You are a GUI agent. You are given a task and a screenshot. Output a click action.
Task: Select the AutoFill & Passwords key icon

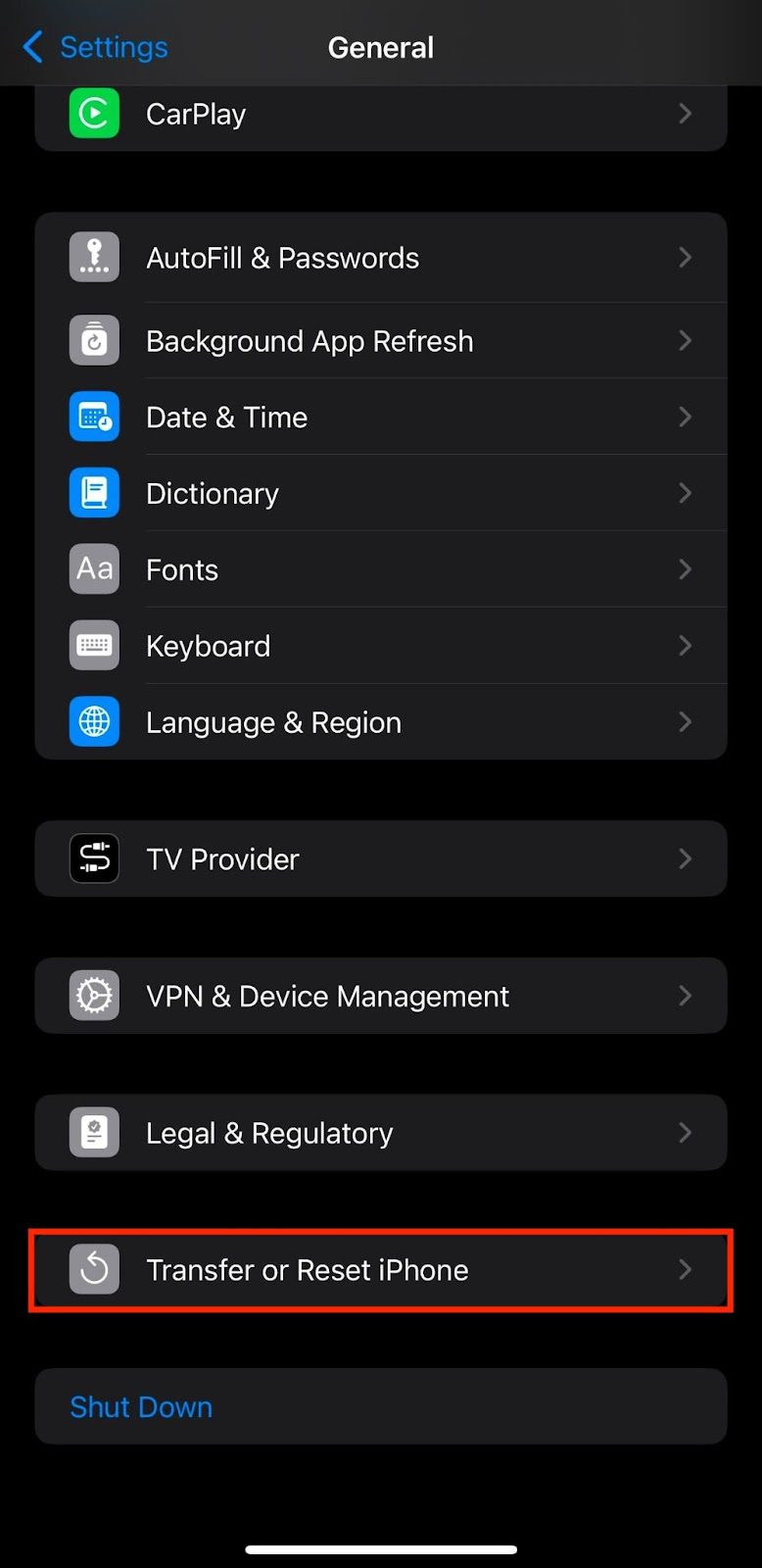click(94, 257)
